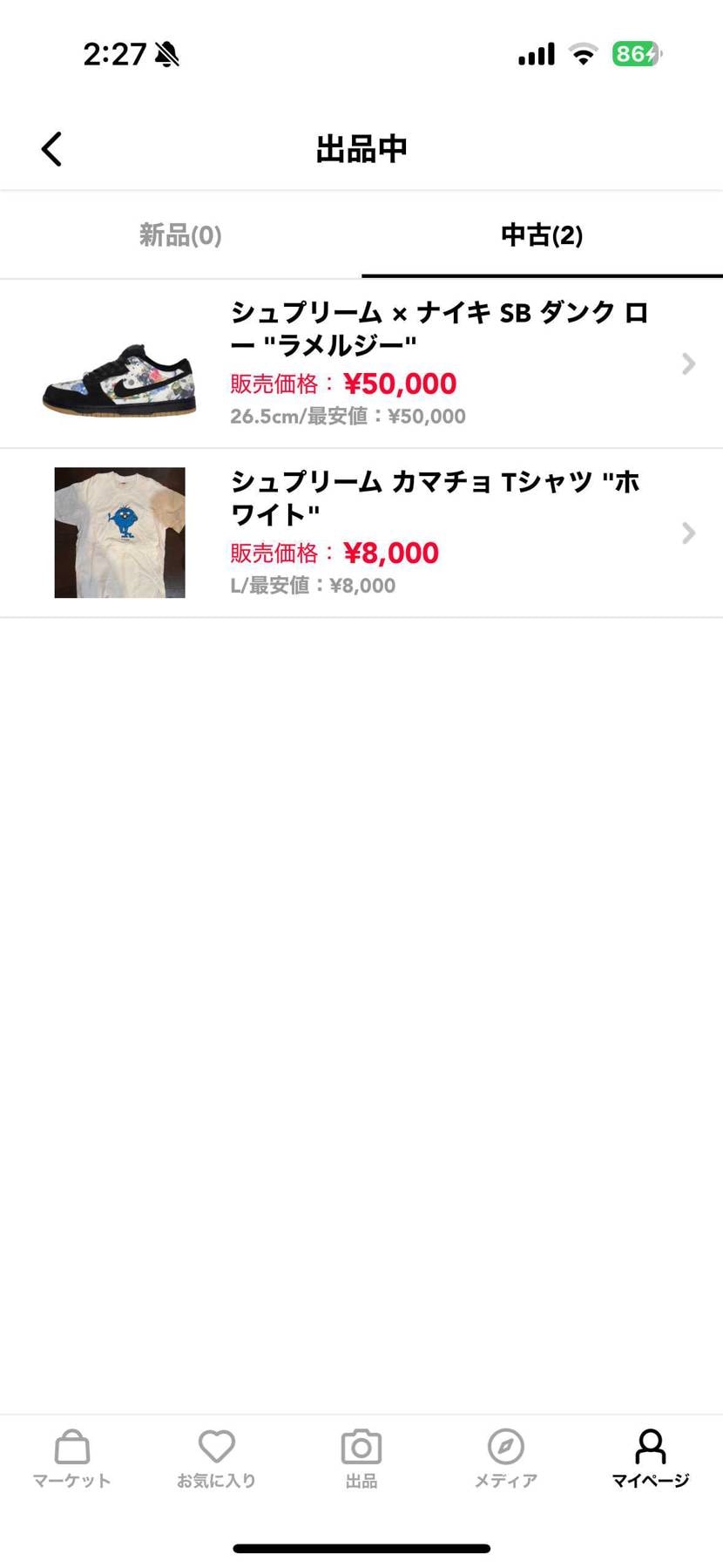Open the マイページ tab
Screen dimensions: 723x1568
pos(650,1459)
